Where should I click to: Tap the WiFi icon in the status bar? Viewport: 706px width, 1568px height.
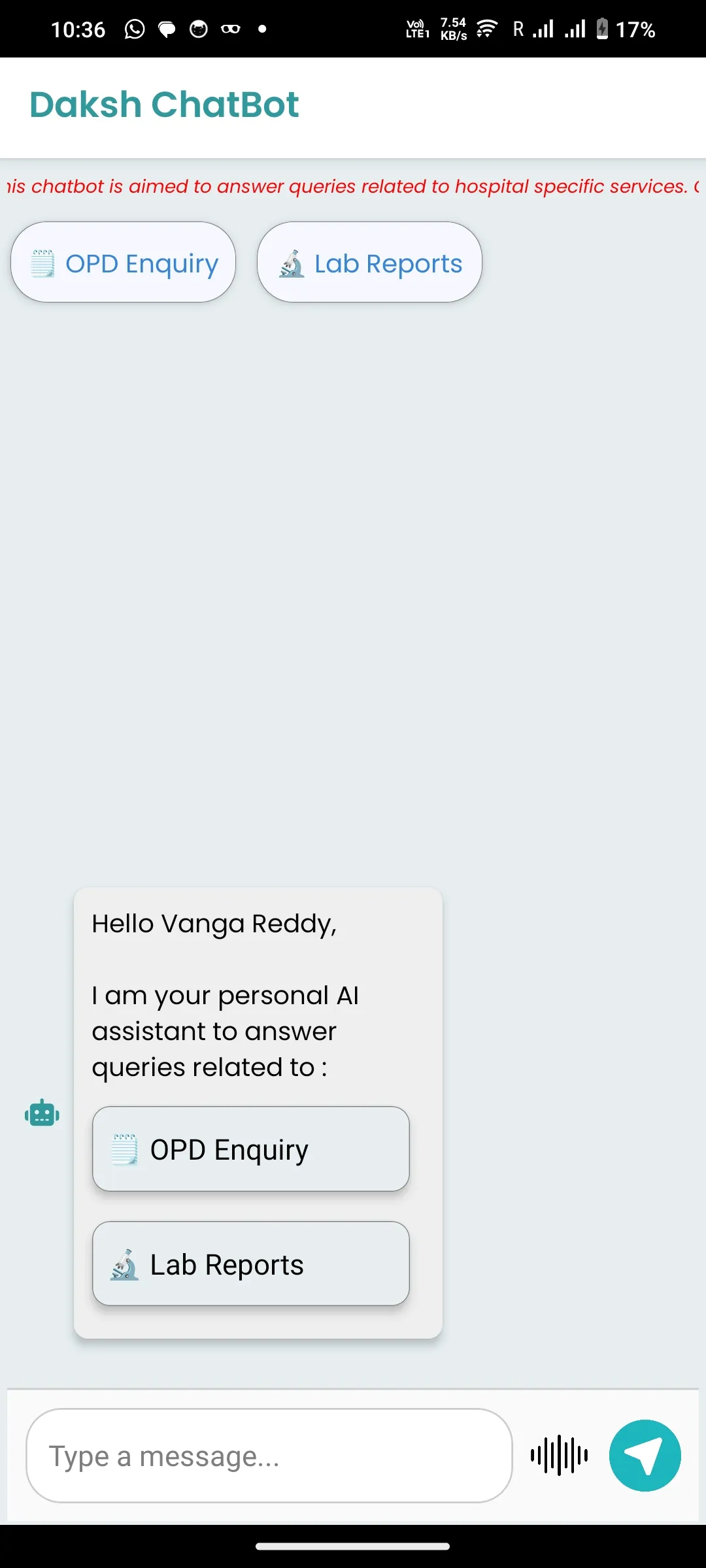[486, 29]
